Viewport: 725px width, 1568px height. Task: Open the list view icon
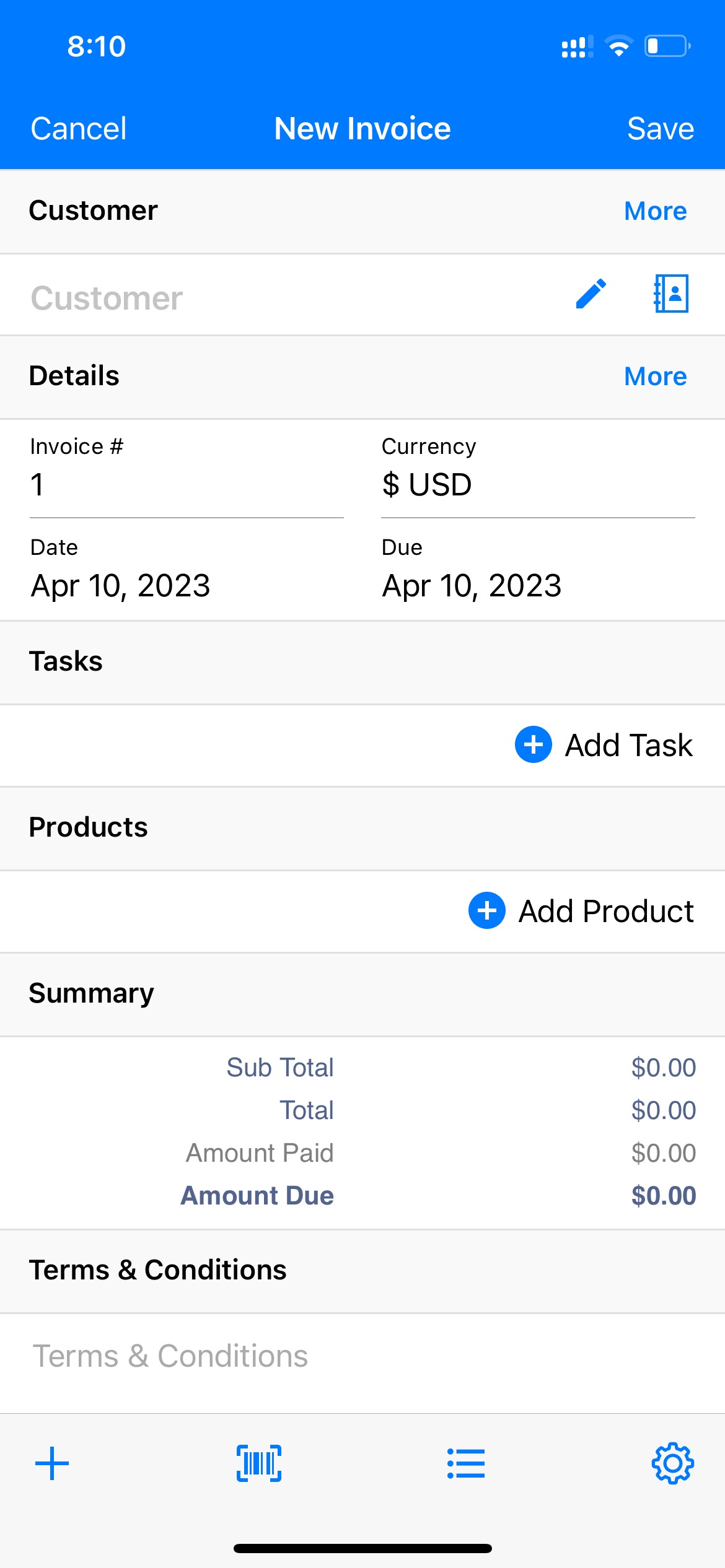(466, 1464)
